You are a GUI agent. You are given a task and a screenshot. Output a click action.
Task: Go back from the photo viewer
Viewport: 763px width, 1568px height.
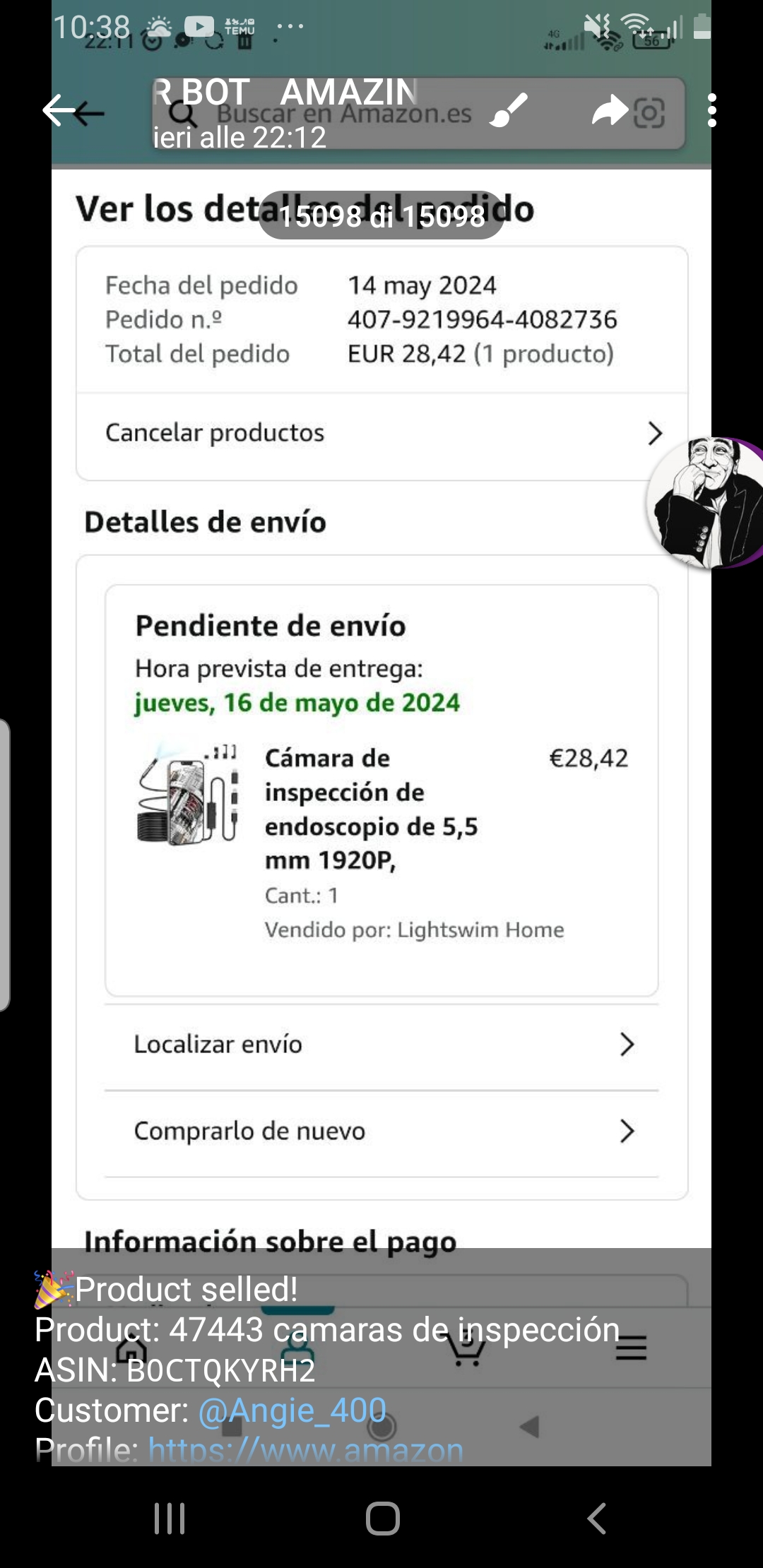pos(59,110)
